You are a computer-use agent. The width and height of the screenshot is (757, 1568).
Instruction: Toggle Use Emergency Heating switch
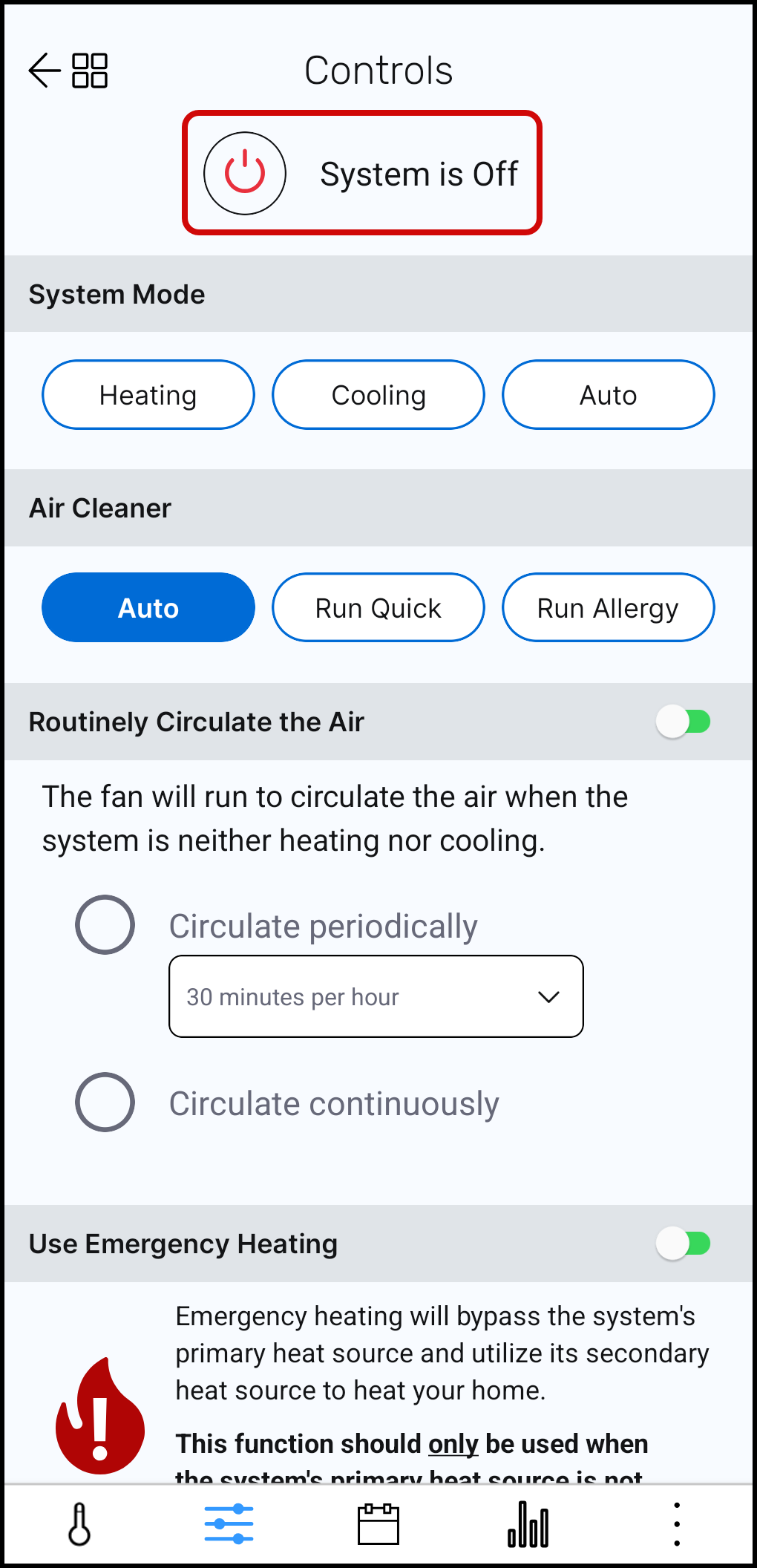(684, 1244)
